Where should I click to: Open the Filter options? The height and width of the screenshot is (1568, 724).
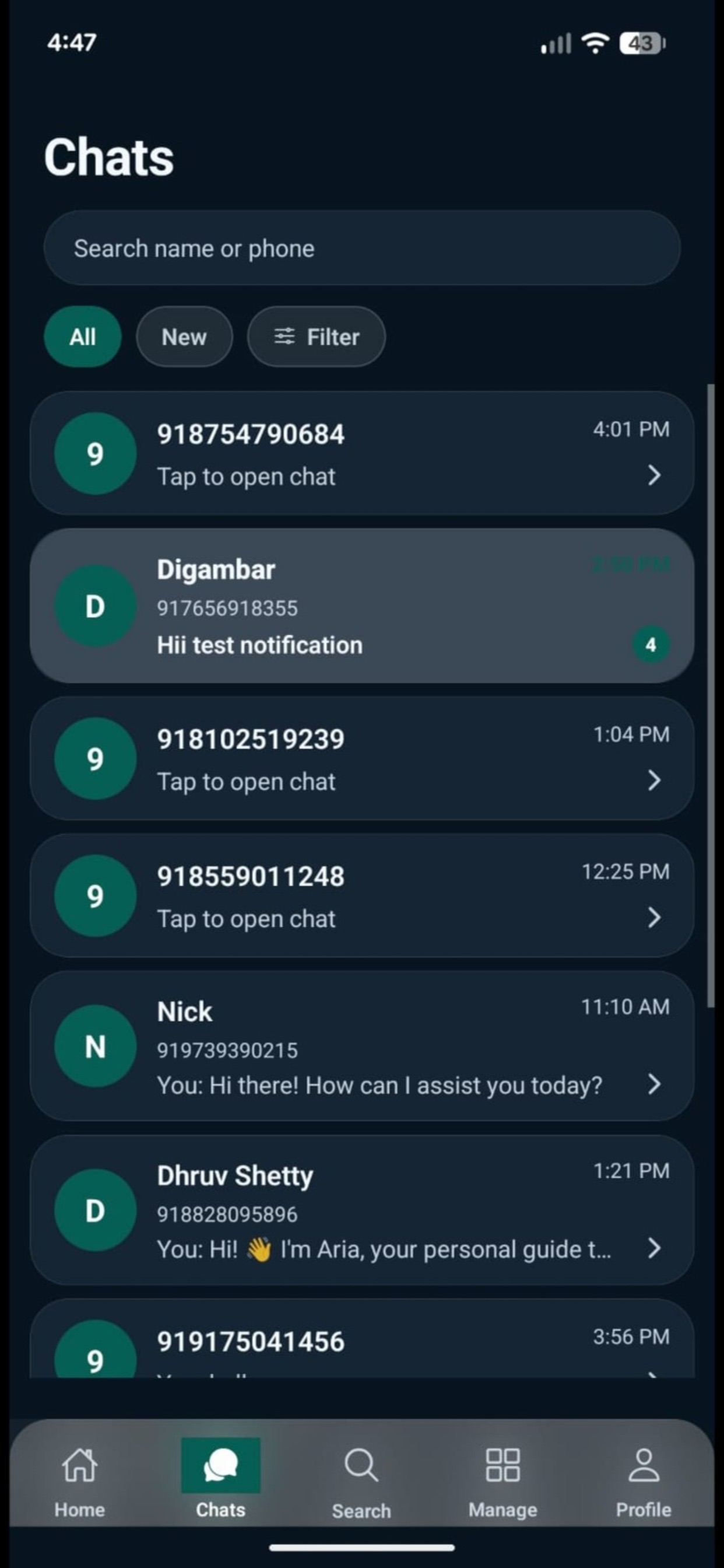pyautogui.click(x=317, y=337)
